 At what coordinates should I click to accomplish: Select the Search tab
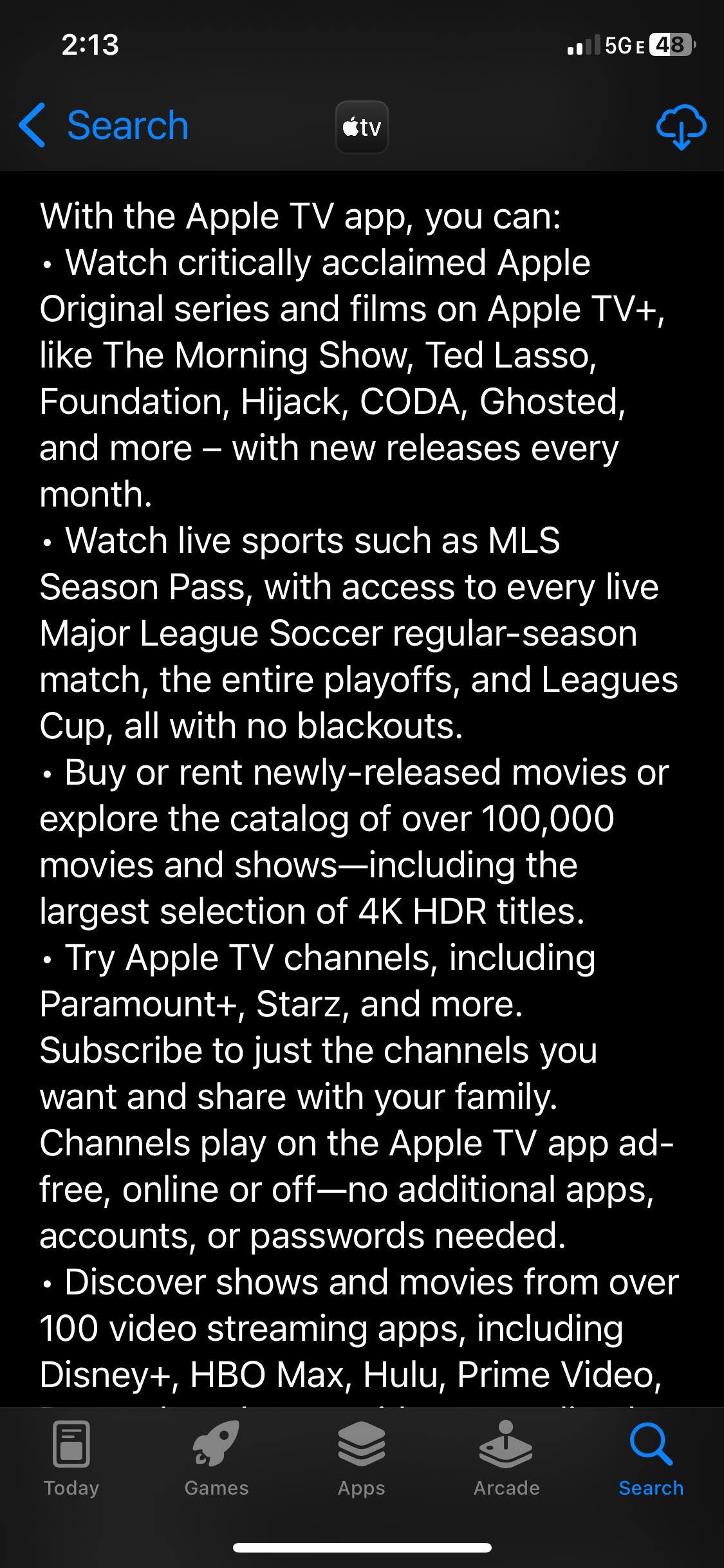[x=651, y=1460]
